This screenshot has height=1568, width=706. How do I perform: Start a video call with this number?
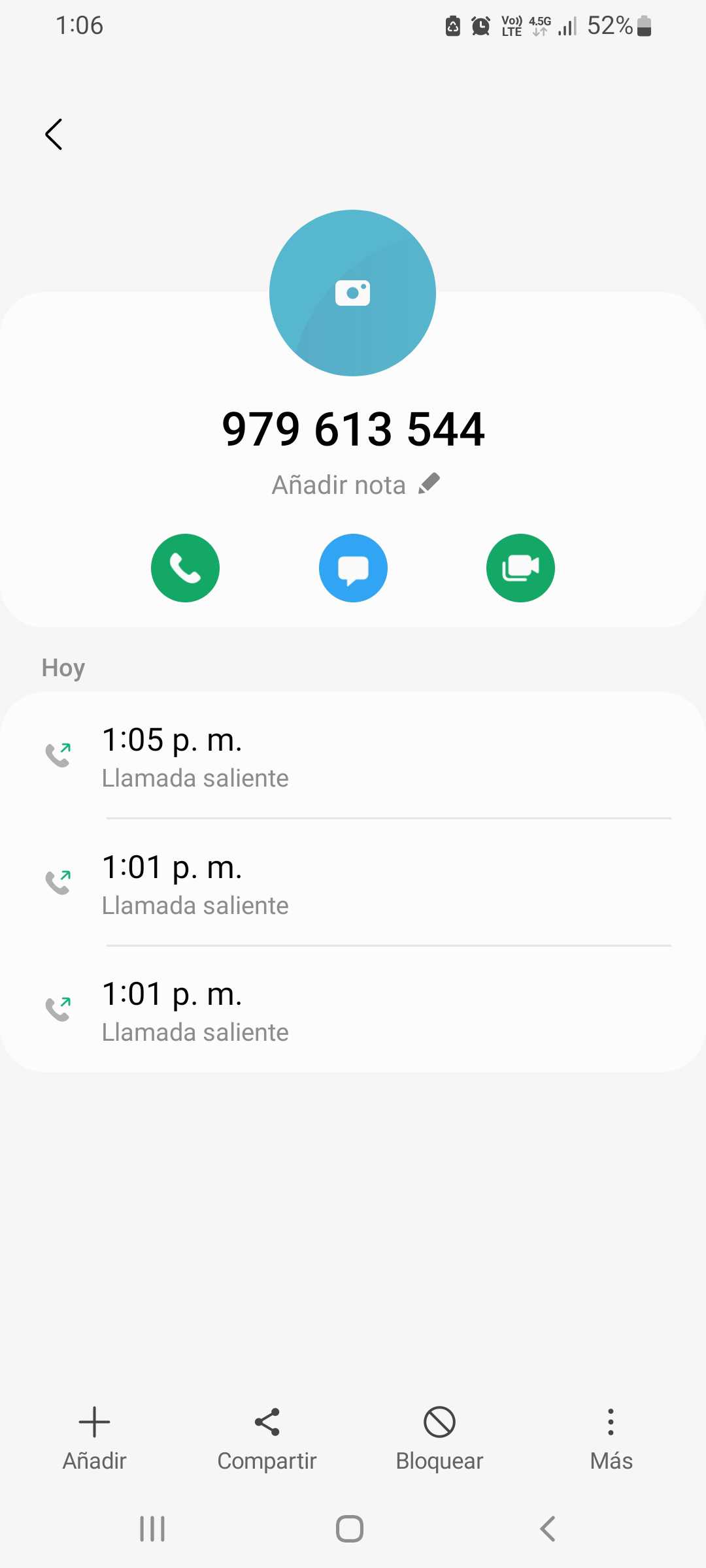(x=520, y=568)
